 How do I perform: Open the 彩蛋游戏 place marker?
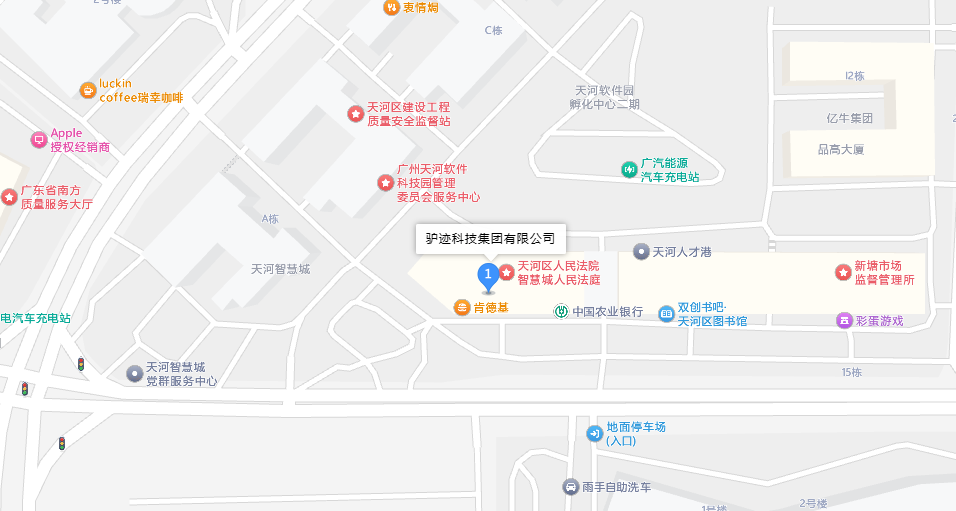pyautogui.click(x=845, y=321)
